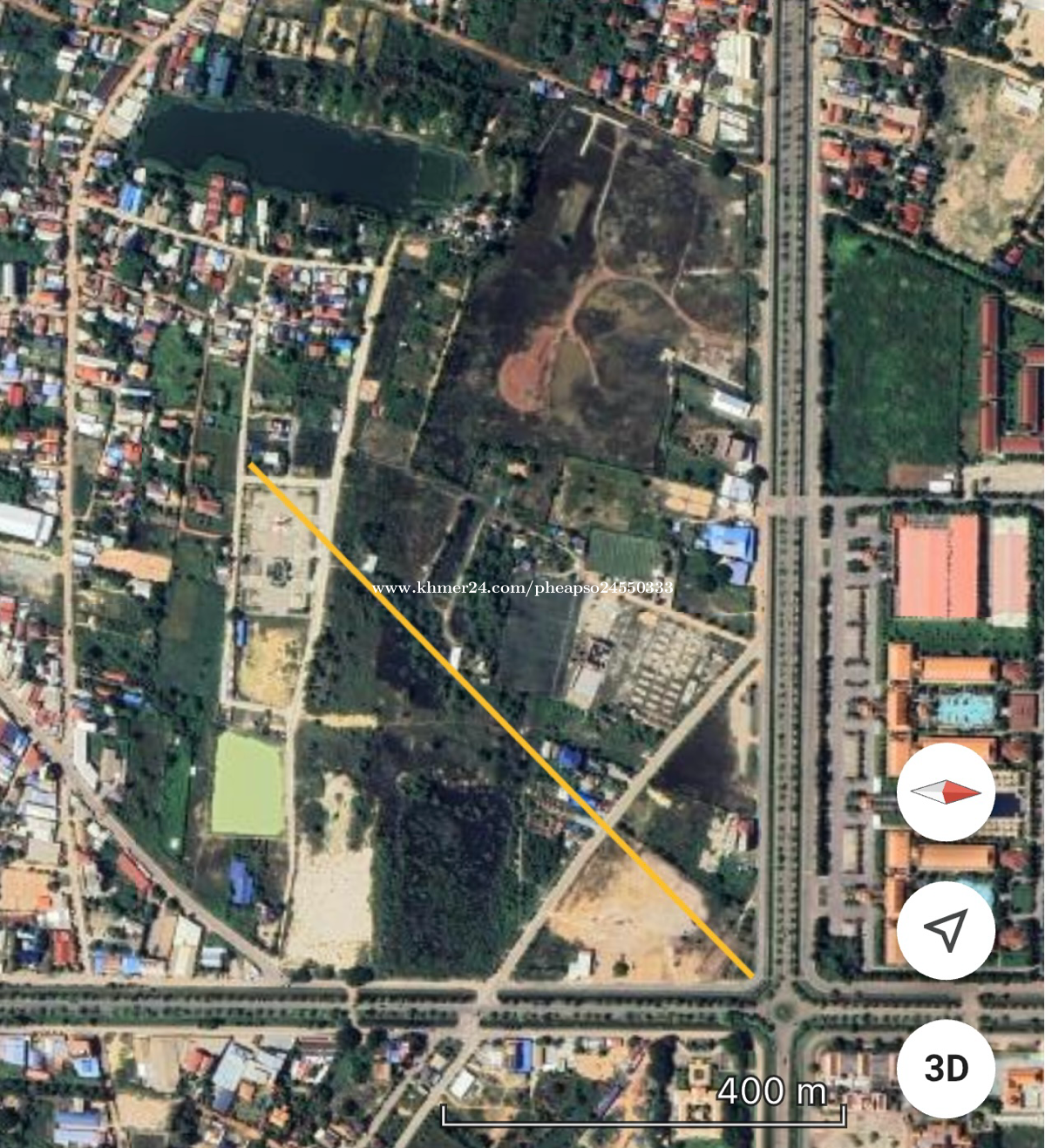Viewport: 1045px width, 1148px height.
Task: Tap the compass to reset map orientation
Action: tap(946, 792)
